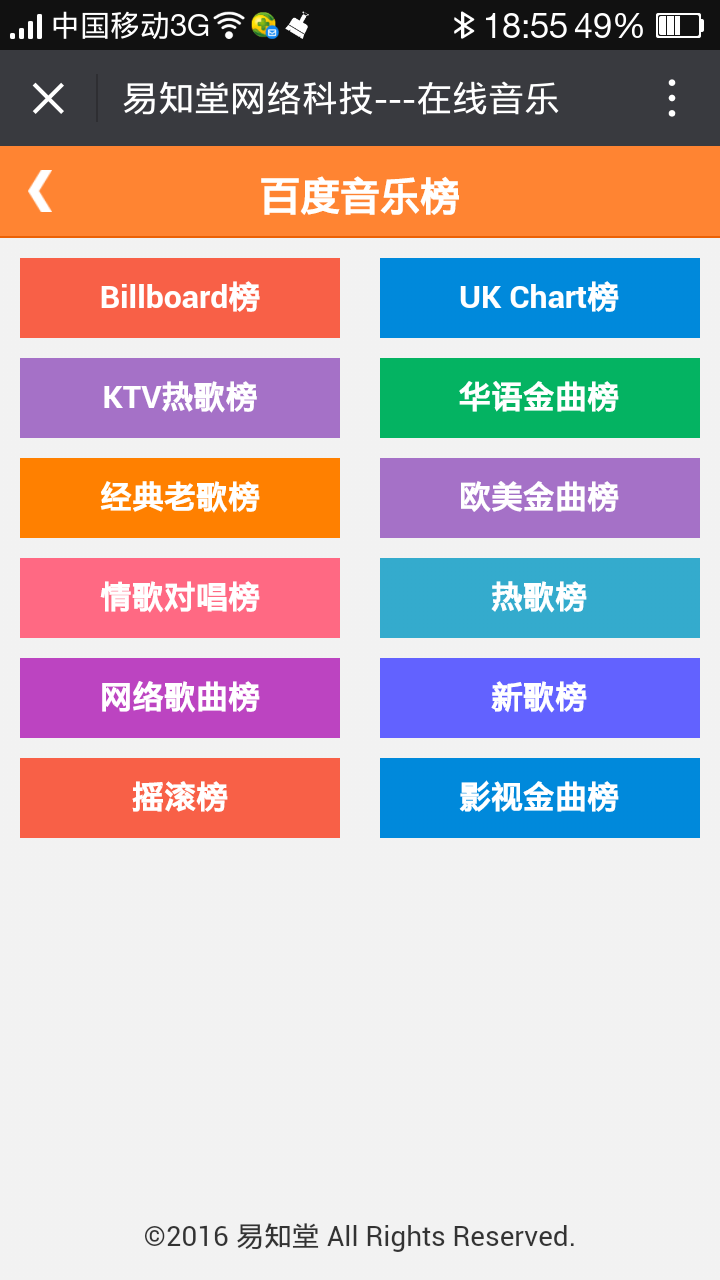The image size is (720, 1280).
Task: Open 新歌榜 chart
Action: click(x=540, y=698)
